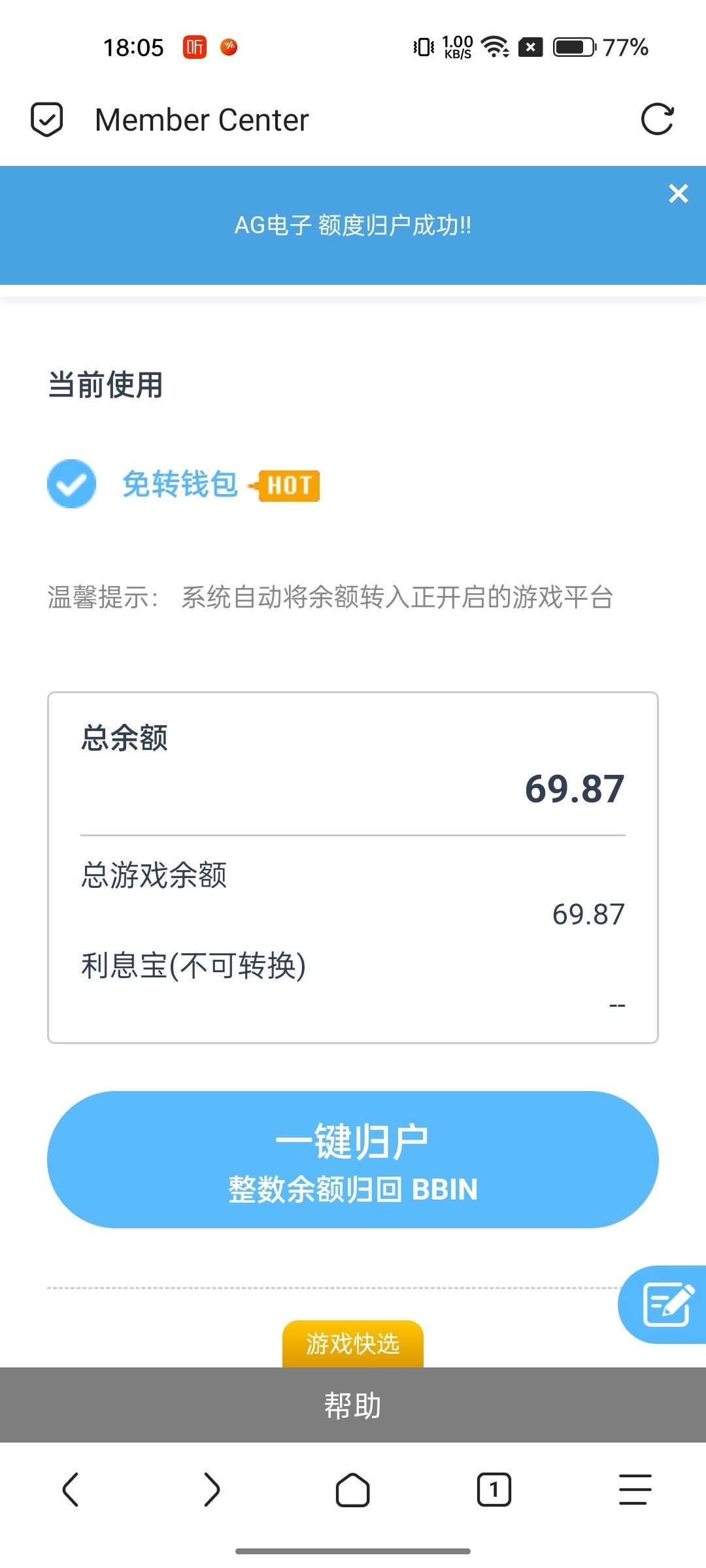
Task: Go forward in browser history
Action: pos(212,1490)
